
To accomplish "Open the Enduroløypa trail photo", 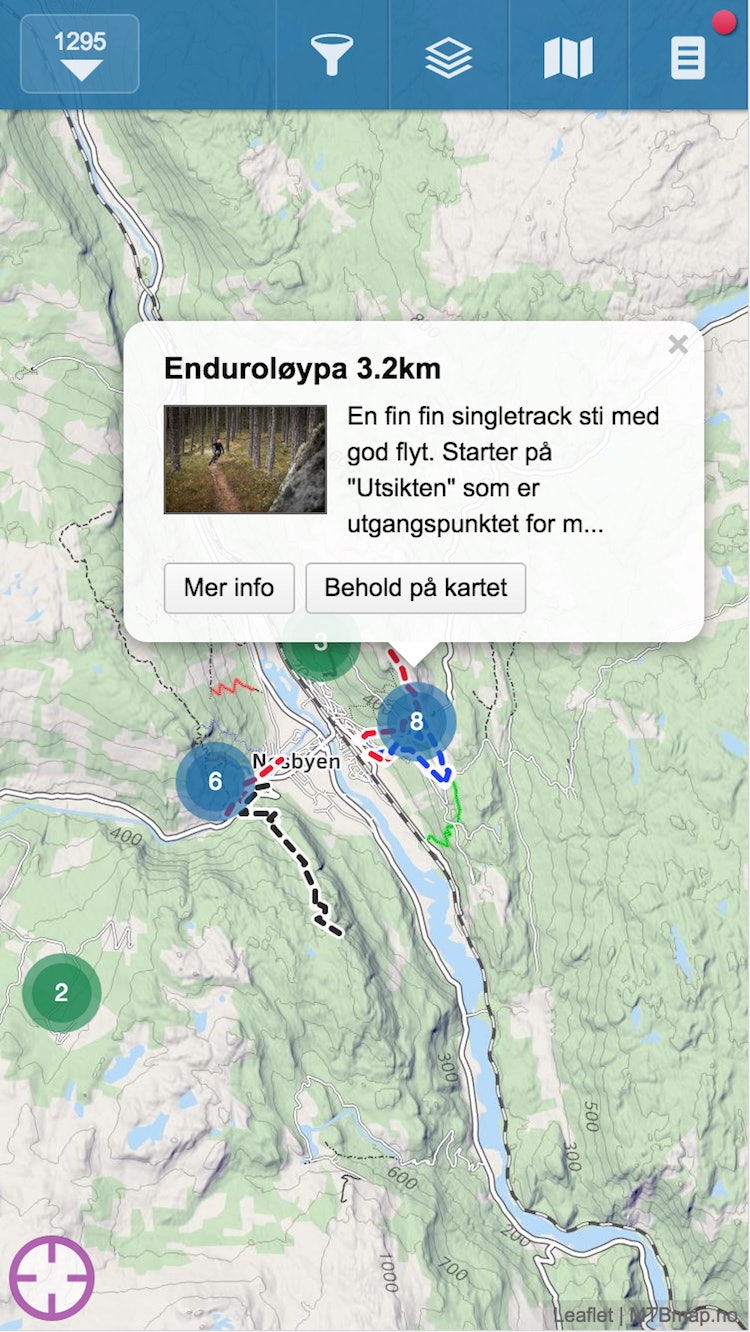I will [x=246, y=459].
